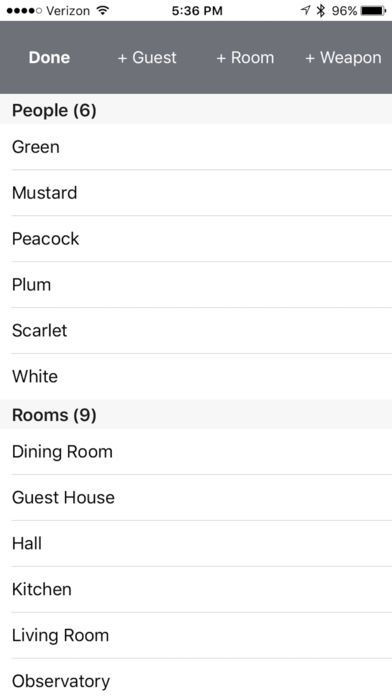Select Scarlet from the list
Screen dimensions: 392x696
tap(196, 331)
